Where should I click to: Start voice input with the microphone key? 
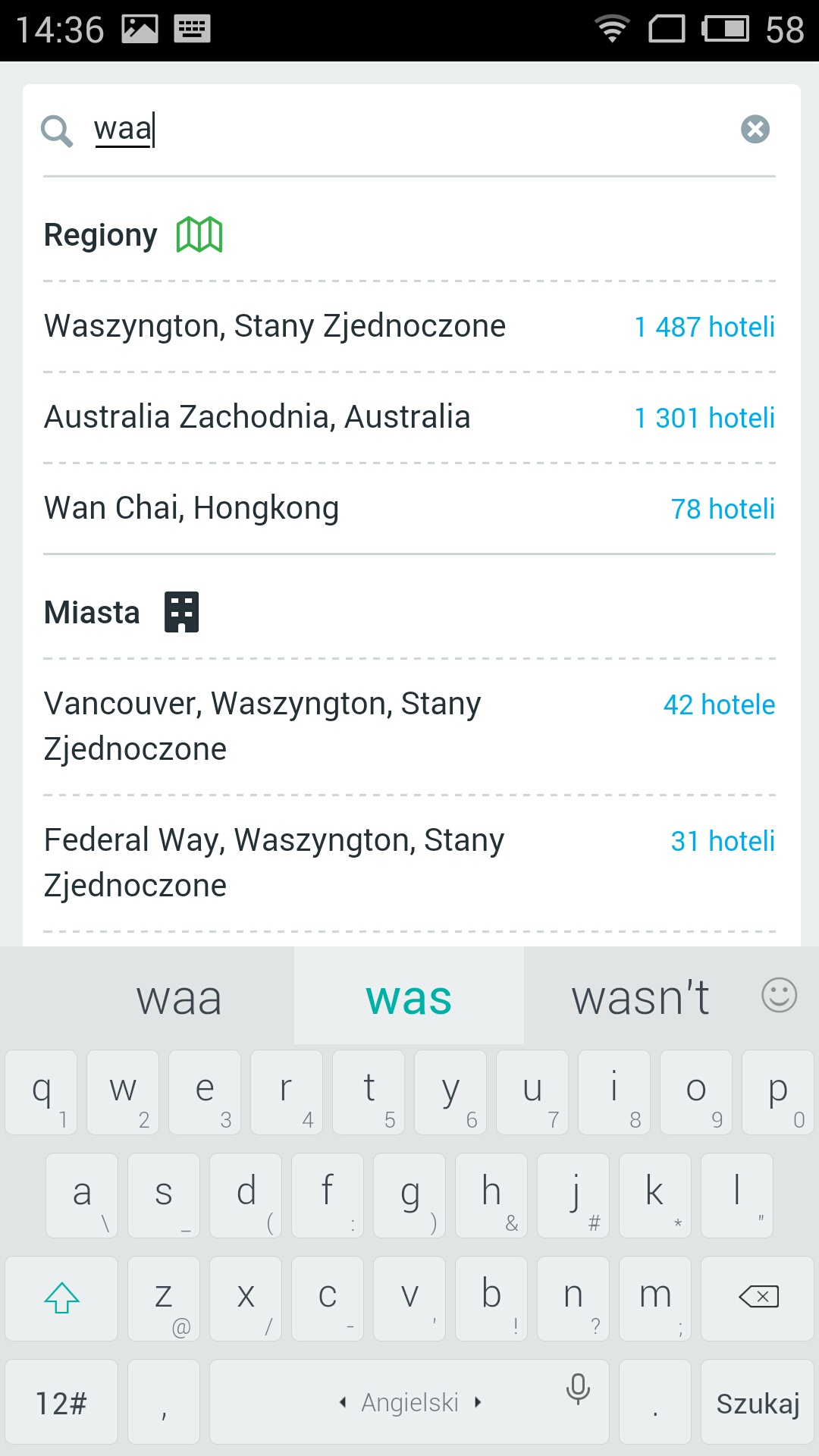click(x=578, y=1389)
